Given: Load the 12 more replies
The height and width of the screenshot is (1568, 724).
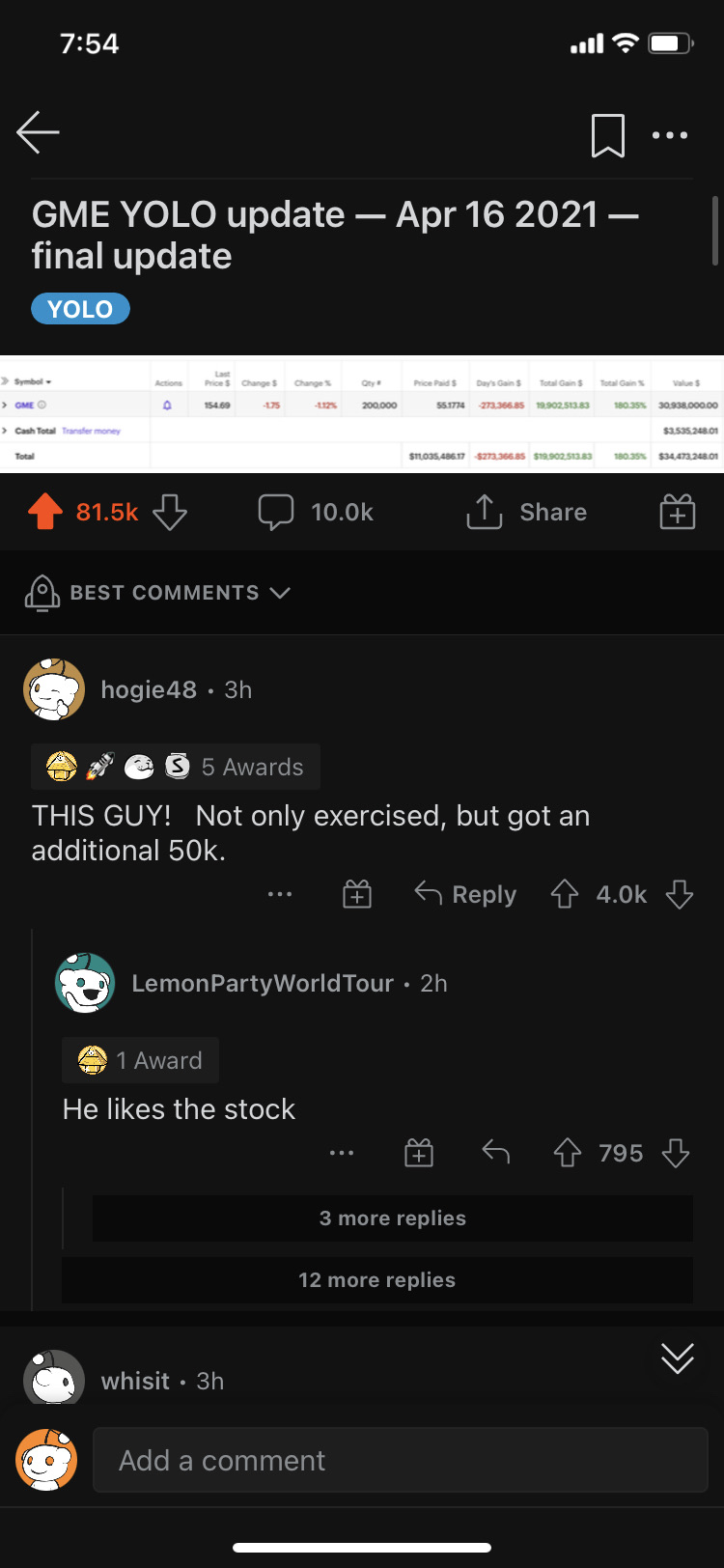Looking at the screenshot, I should pos(376,1280).
